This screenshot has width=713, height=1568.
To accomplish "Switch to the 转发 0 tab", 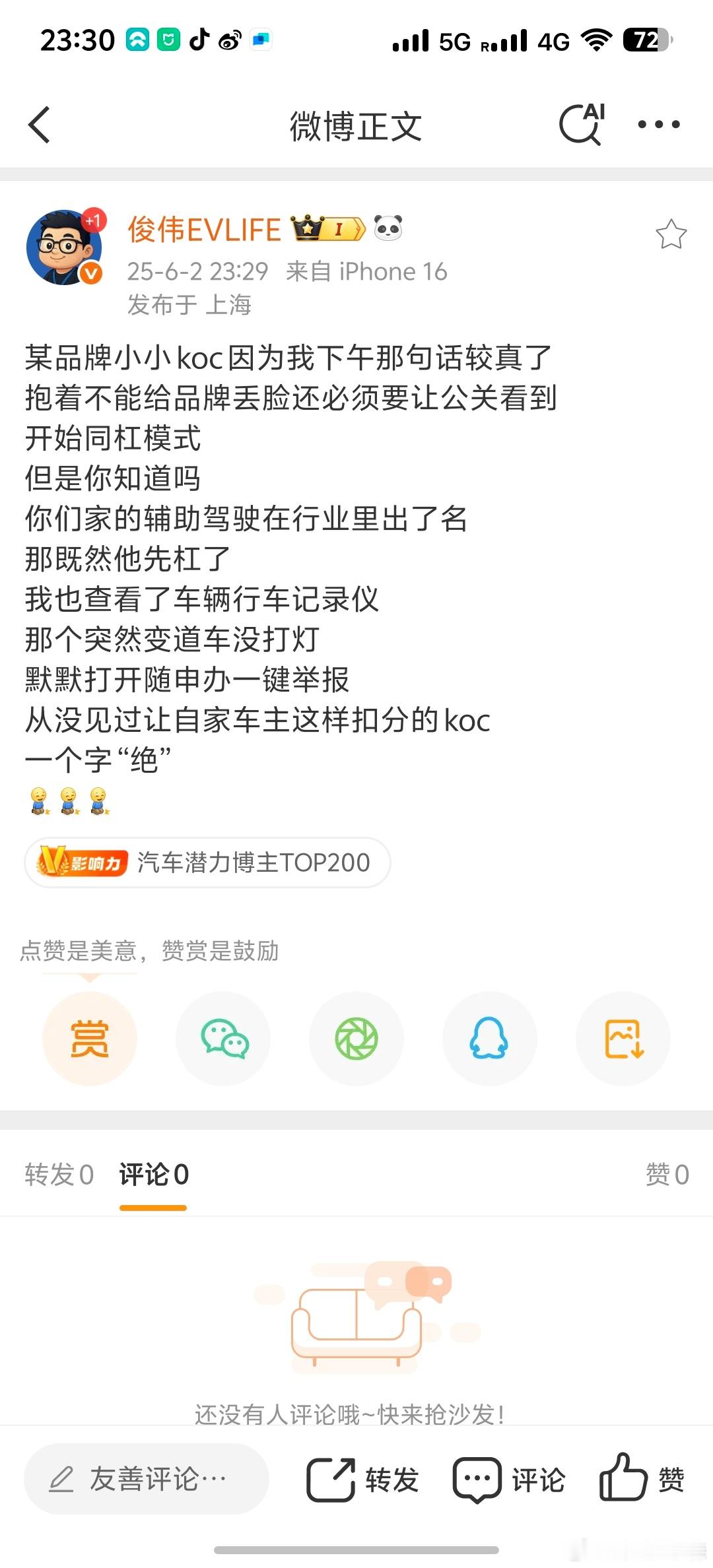I will click(x=59, y=1175).
